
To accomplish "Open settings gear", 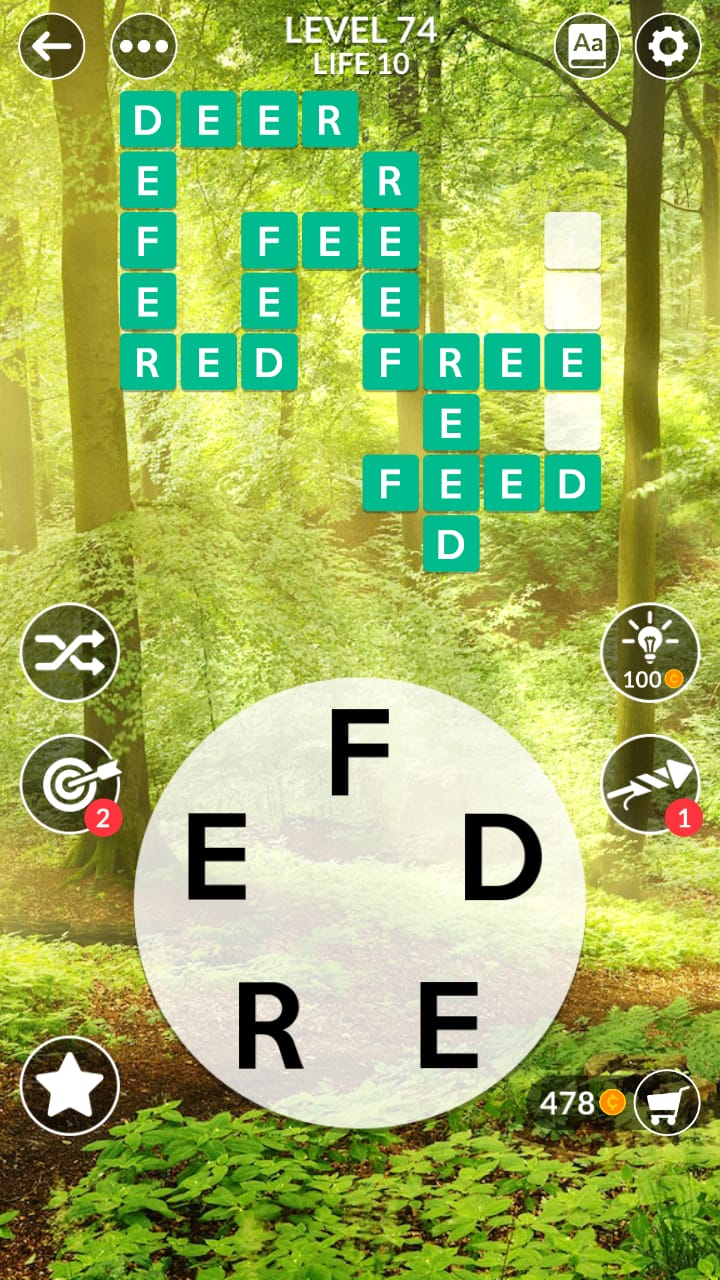I will pos(668,46).
